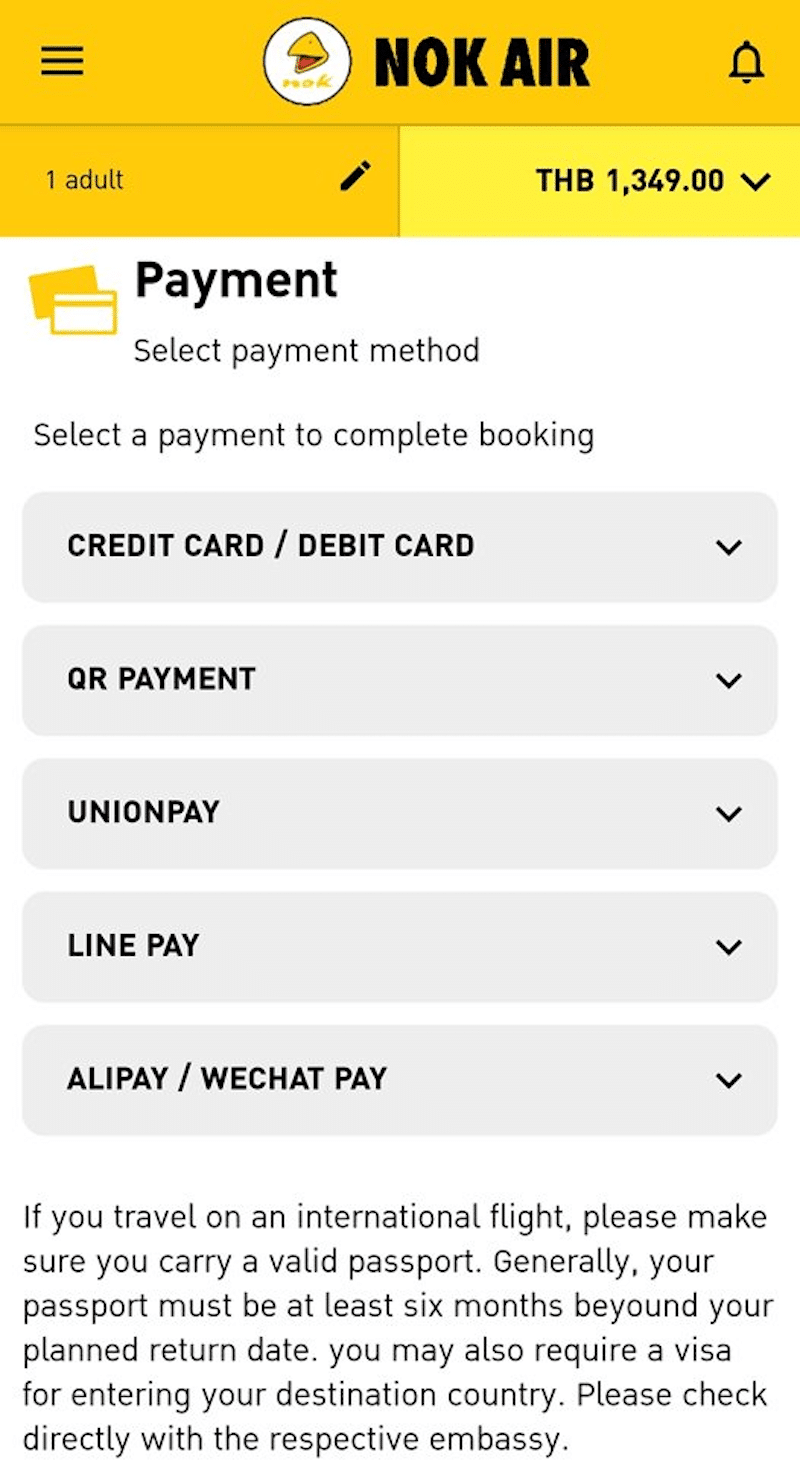Show ALIPAY / WECHAT PAY details
The width and height of the screenshot is (800, 1481).
coord(728,1080)
